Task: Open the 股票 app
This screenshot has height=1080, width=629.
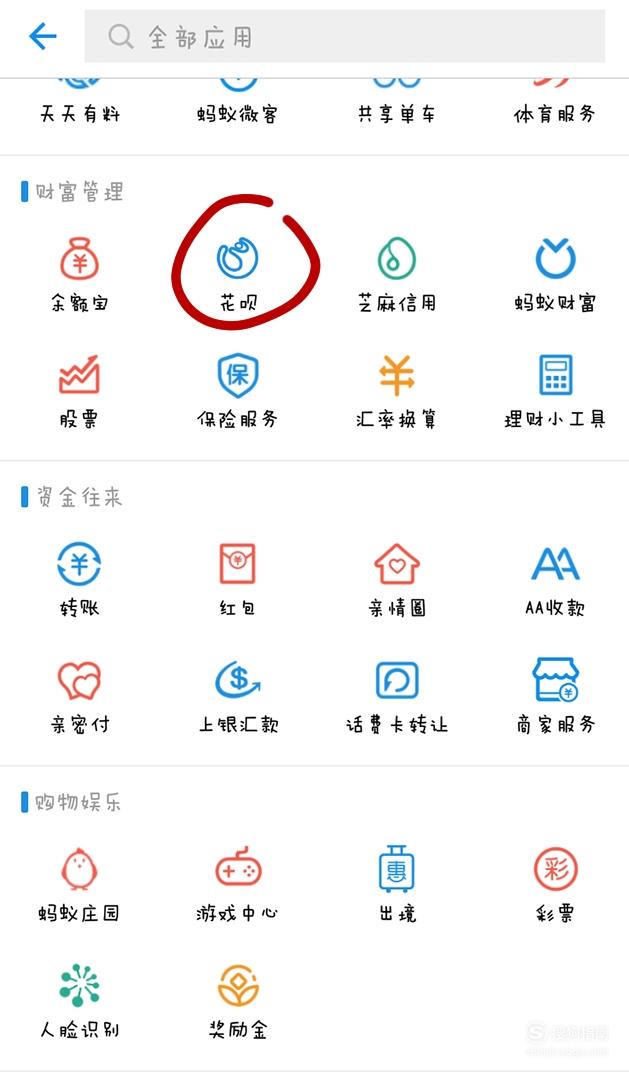Action: (x=79, y=391)
